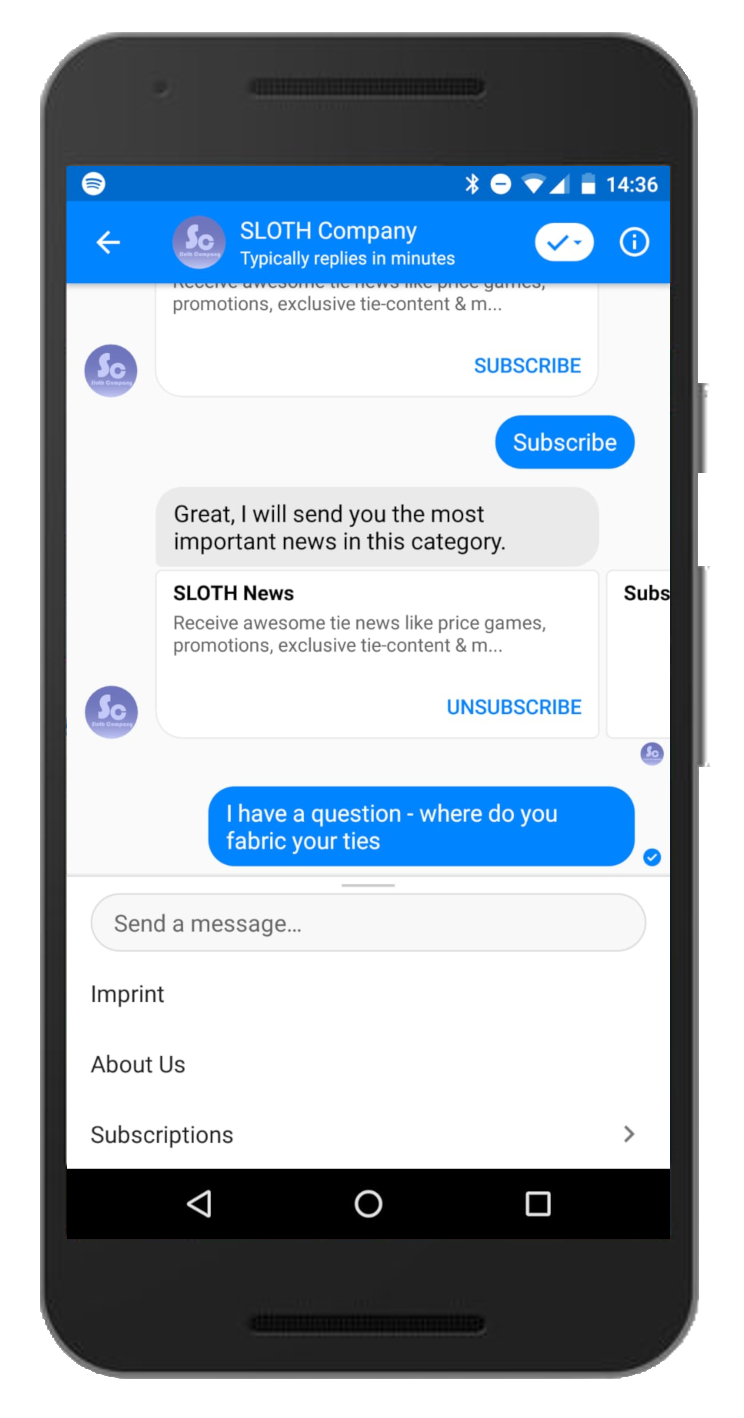Tap UNSUBSCRIBE on the SLOTH News card
744x1418 pixels.
(514, 707)
